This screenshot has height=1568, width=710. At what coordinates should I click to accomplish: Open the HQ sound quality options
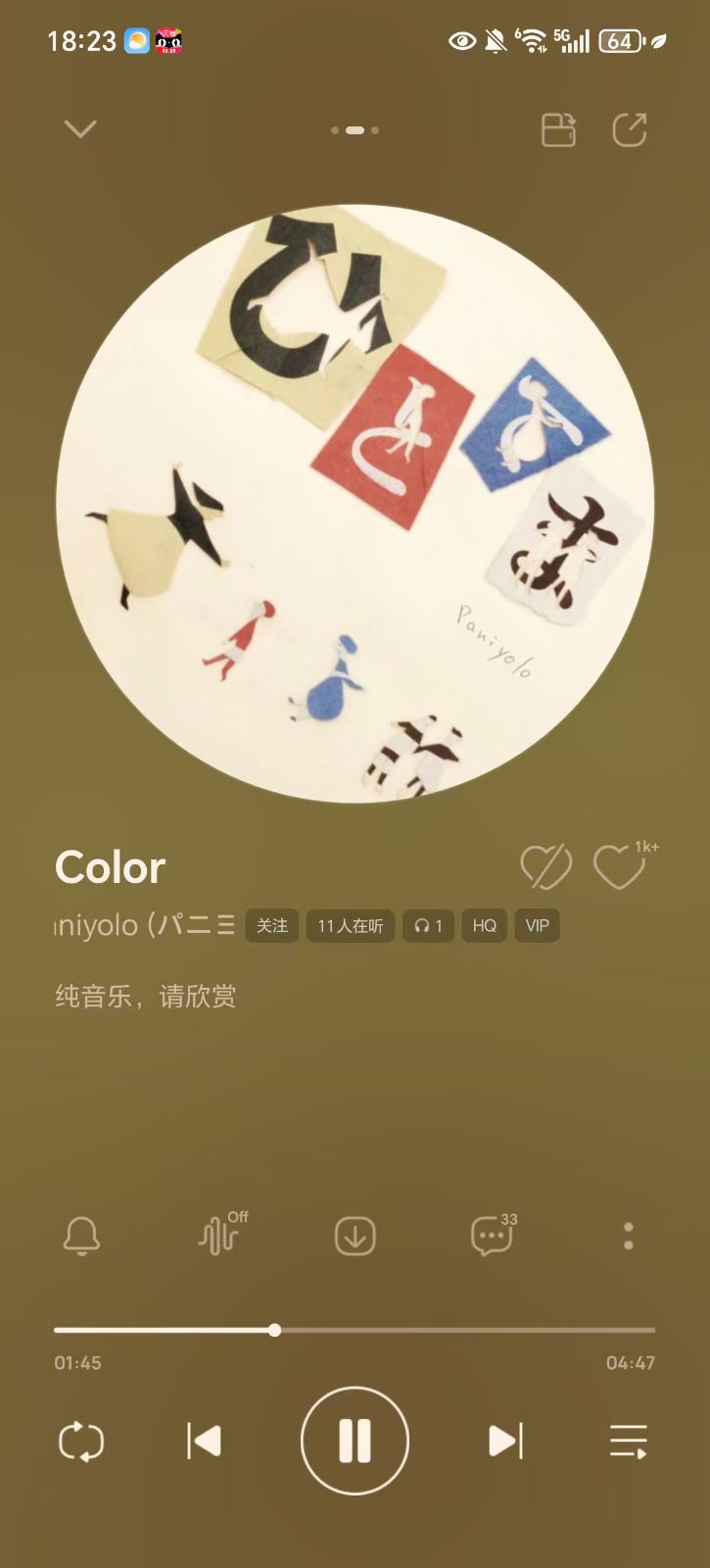pyautogui.click(x=484, y=925)
